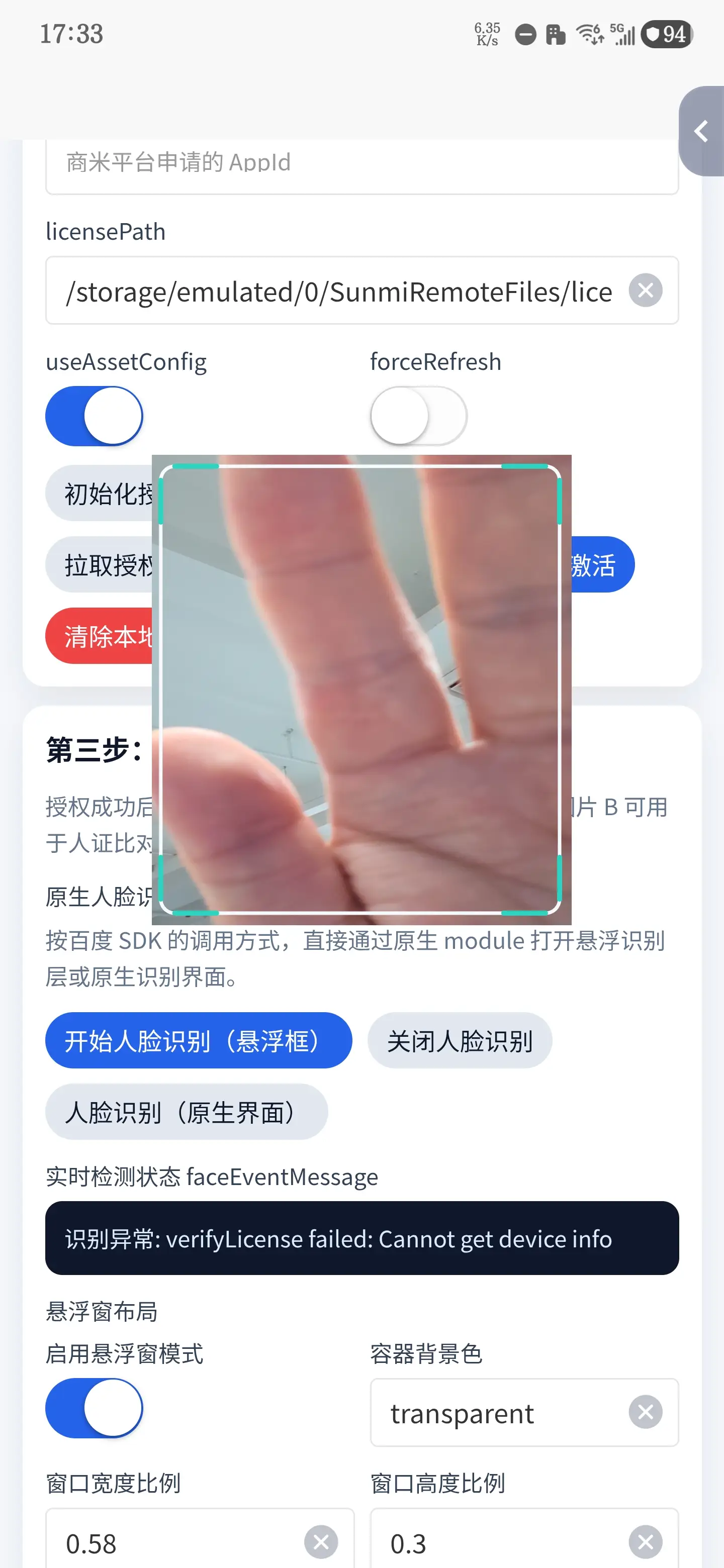Screen dimensions: 724x1568
Task: Open 人脸识别（原生界面）
Action: [187, 1112]
